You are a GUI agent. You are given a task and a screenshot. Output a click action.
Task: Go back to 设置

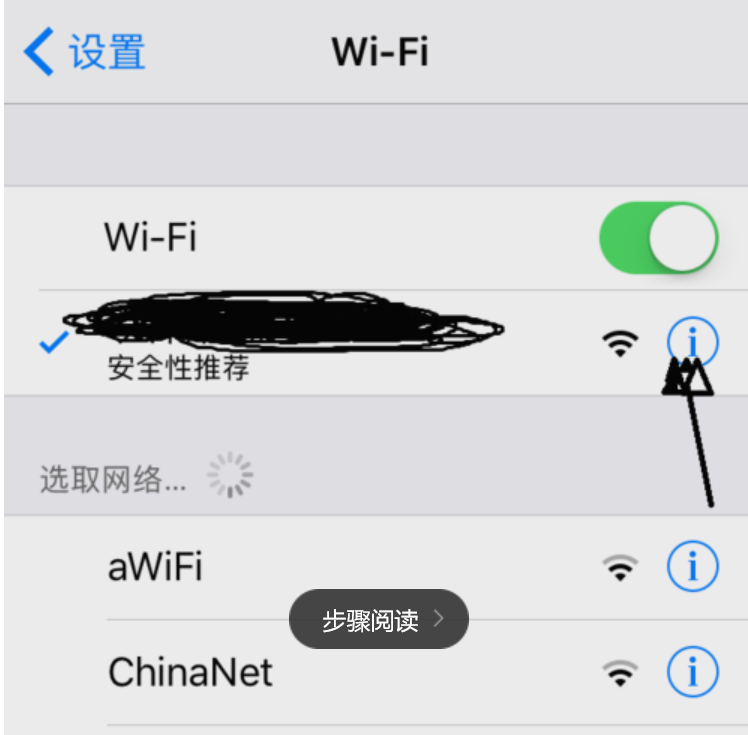pyautogui.click(x=85, y=52)
